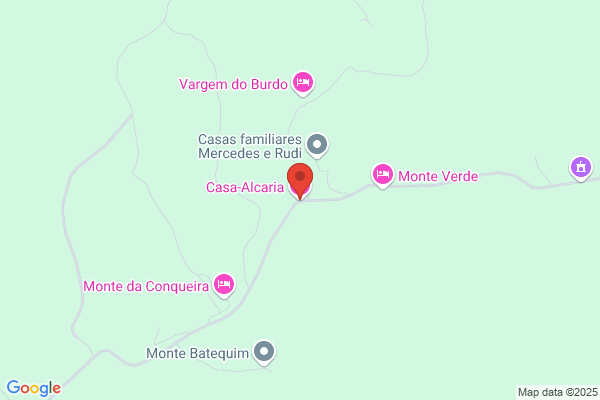
Task: Tap the red pin at Casa-Alcaria
Action: click(x=300, y=180)
